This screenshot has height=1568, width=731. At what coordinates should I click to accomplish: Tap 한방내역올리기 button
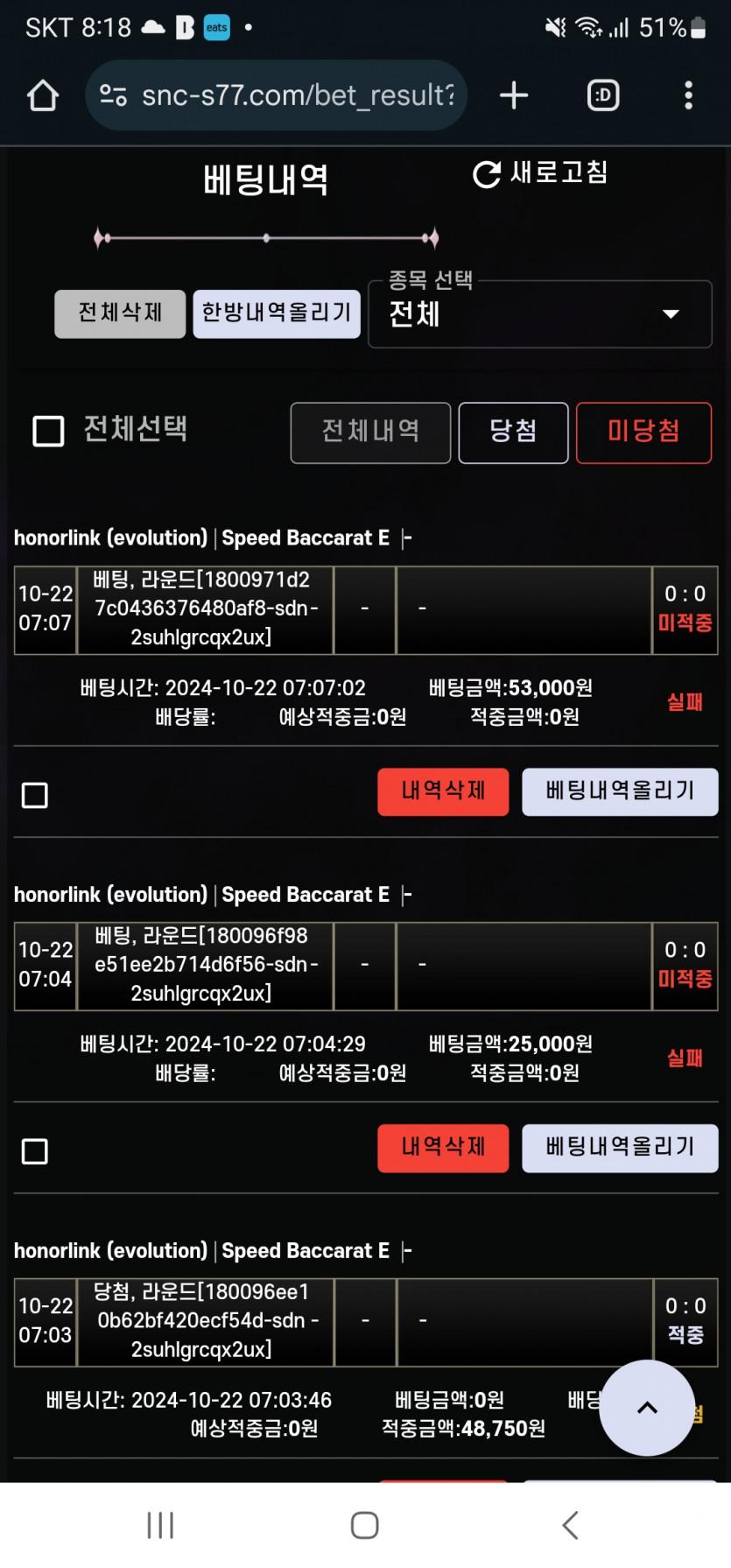click(277, 313)
